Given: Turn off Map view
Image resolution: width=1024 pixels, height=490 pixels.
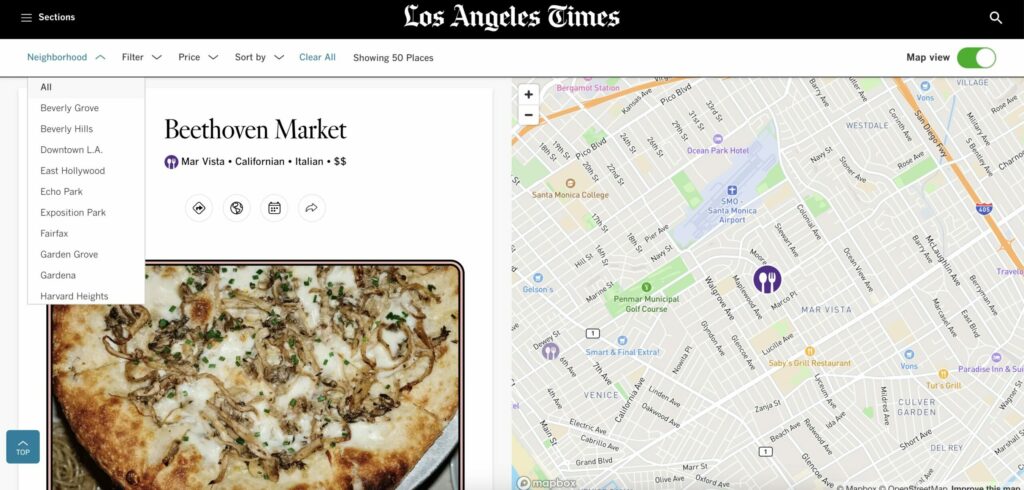Looking at the screenshot, I should pyautogui.click(x=976, y=57).
